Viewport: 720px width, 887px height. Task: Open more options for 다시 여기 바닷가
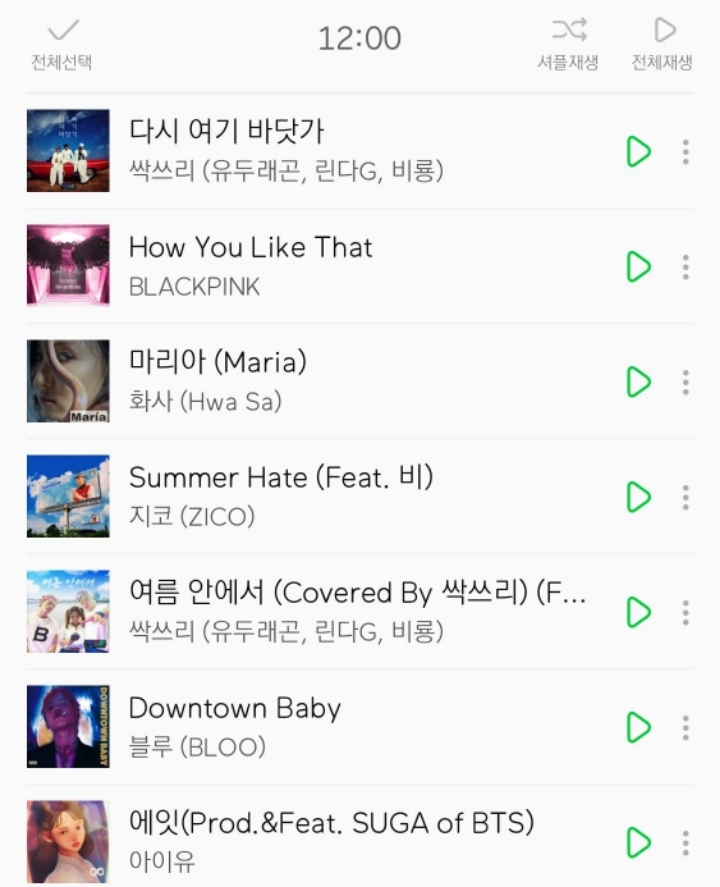pos(686,151)
